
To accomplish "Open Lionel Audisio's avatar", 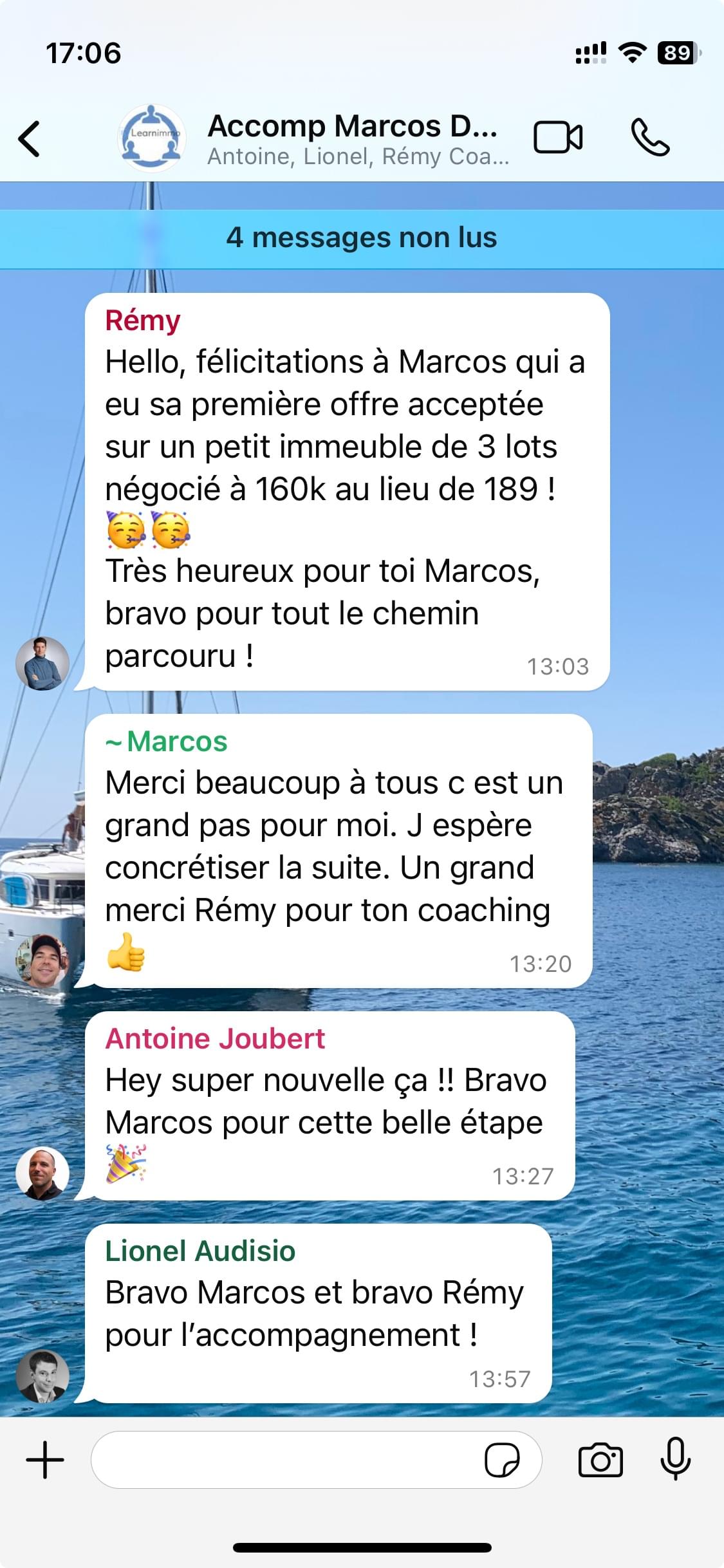I will coord(42,1376).
